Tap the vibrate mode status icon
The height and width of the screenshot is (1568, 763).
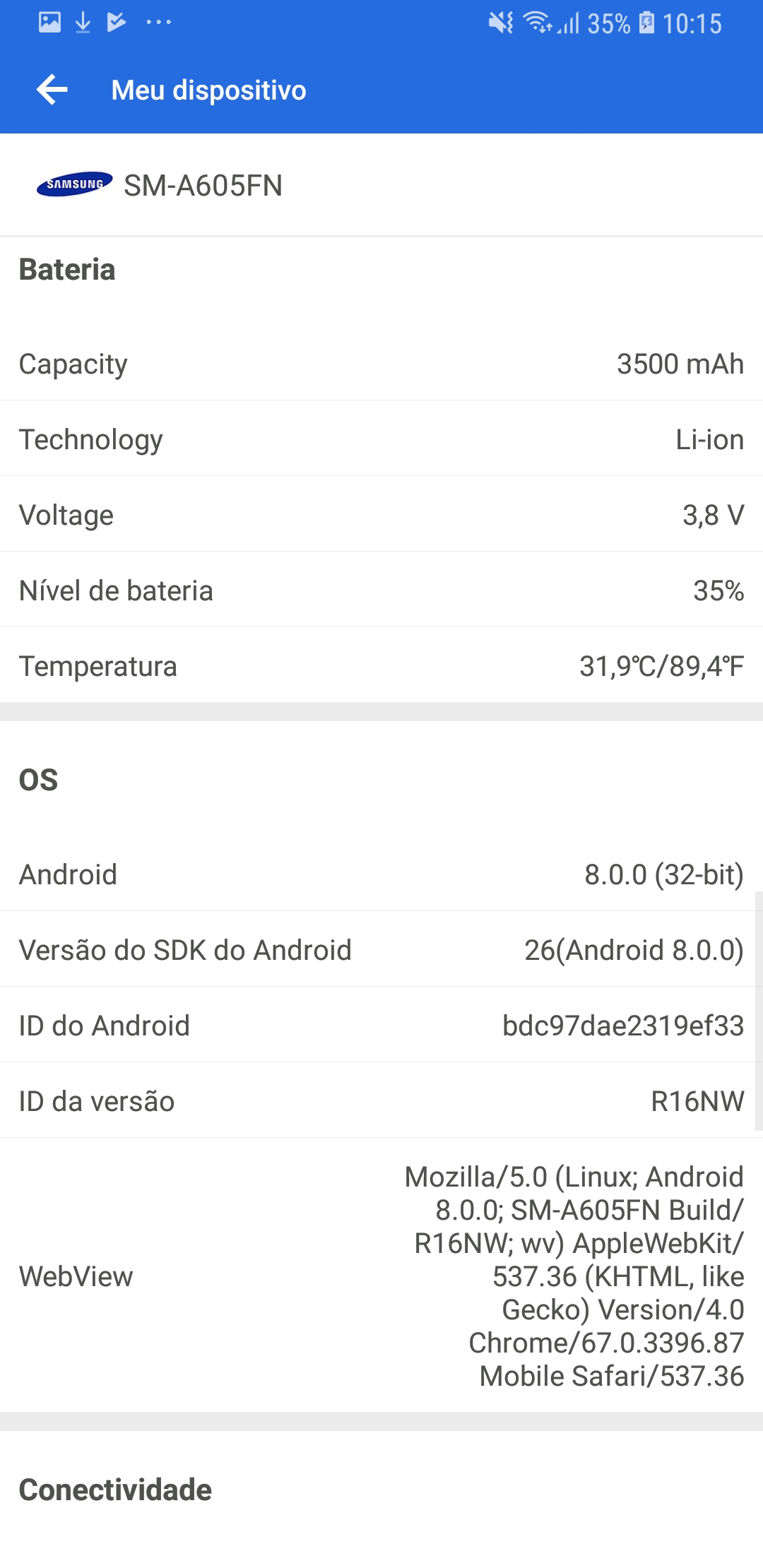(499, 22)
